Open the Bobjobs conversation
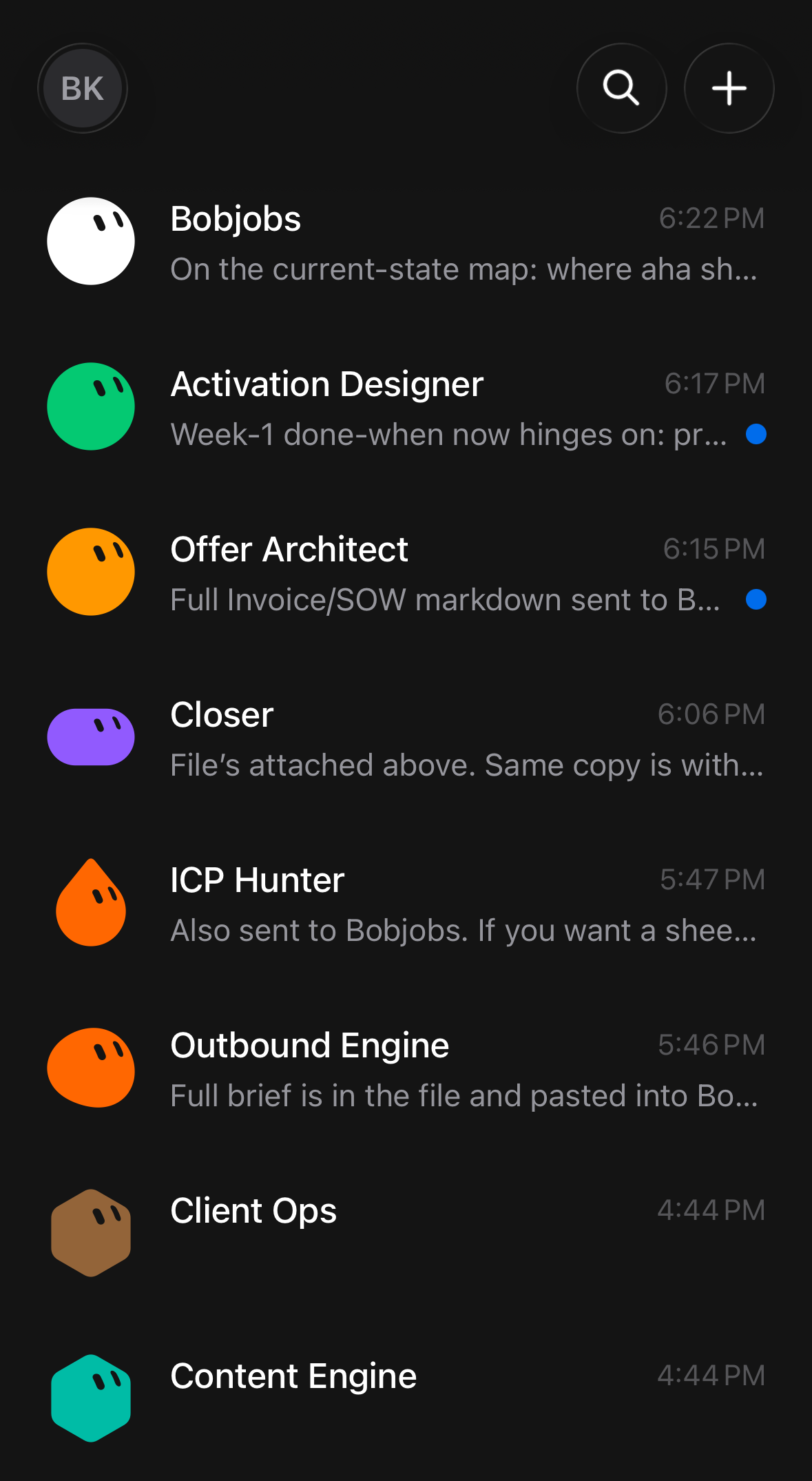Image resolution: width=812 pixels, height=1481 pixels. click(x=406, y=242)
